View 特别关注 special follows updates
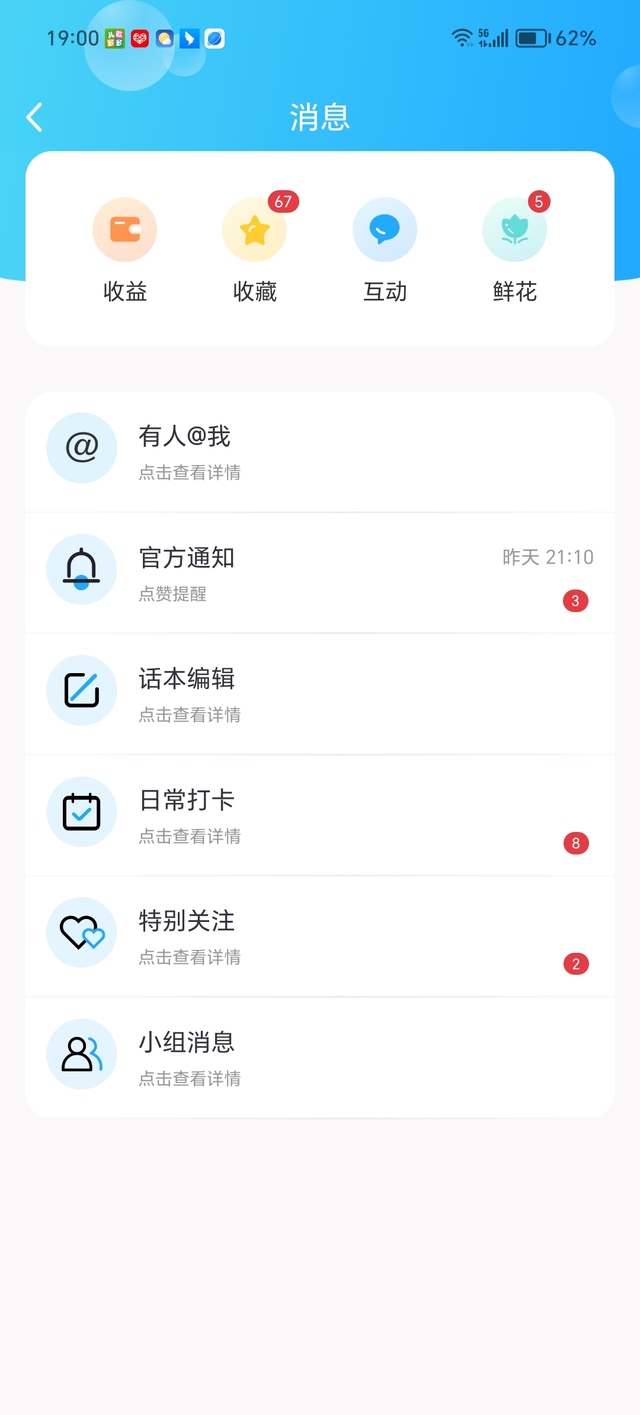This screenshot has height=1415, width=640. coord(320,936)
